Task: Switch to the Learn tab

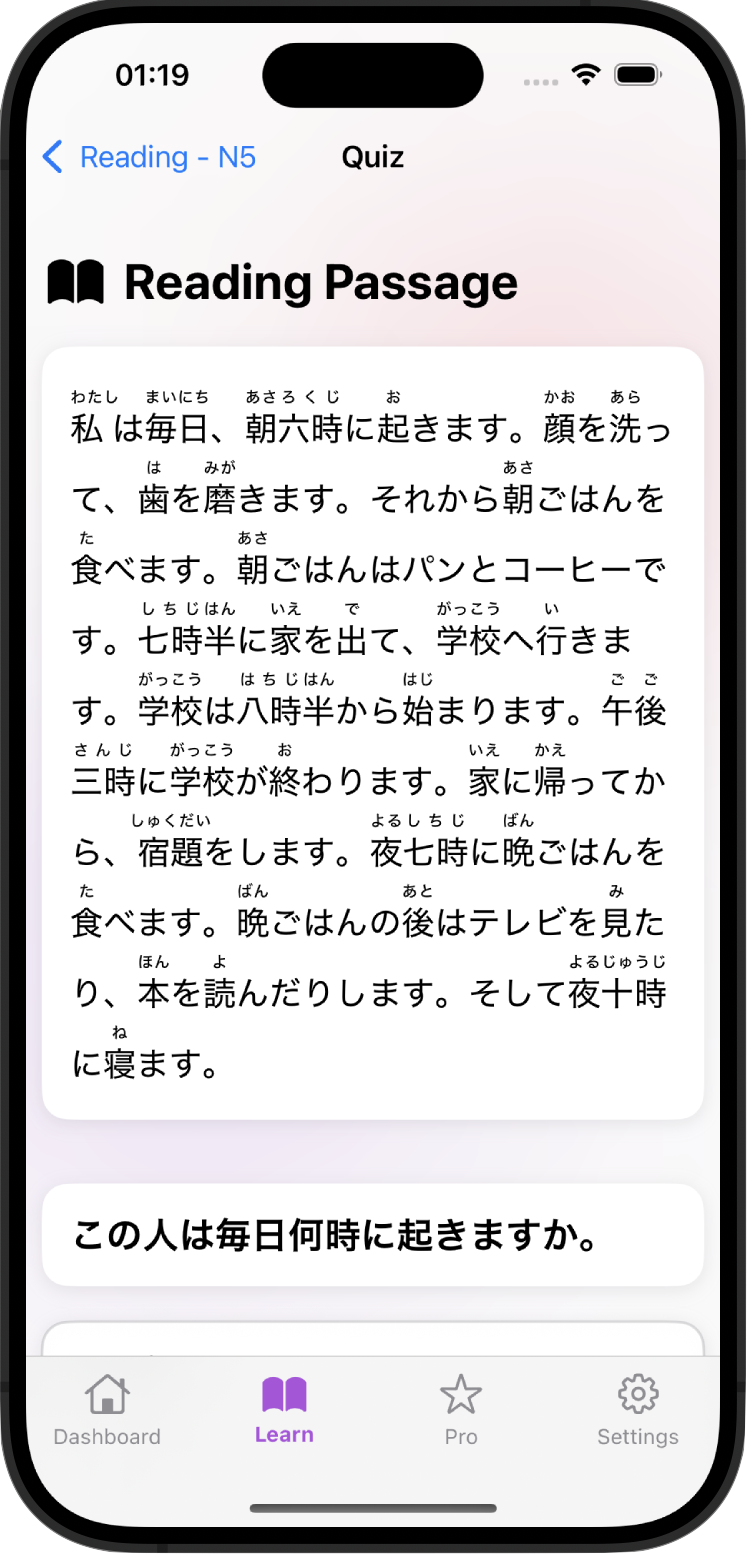Action: tap(284, 1410)
